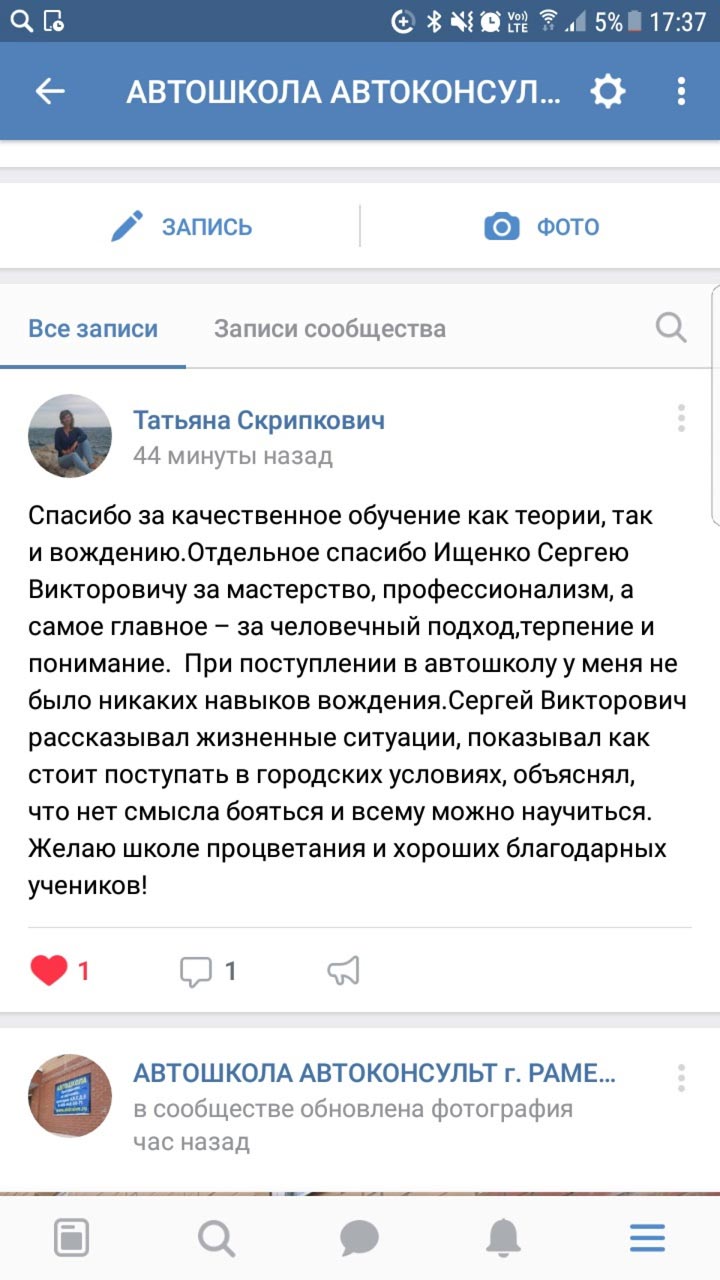Open community settings gear

607,92
